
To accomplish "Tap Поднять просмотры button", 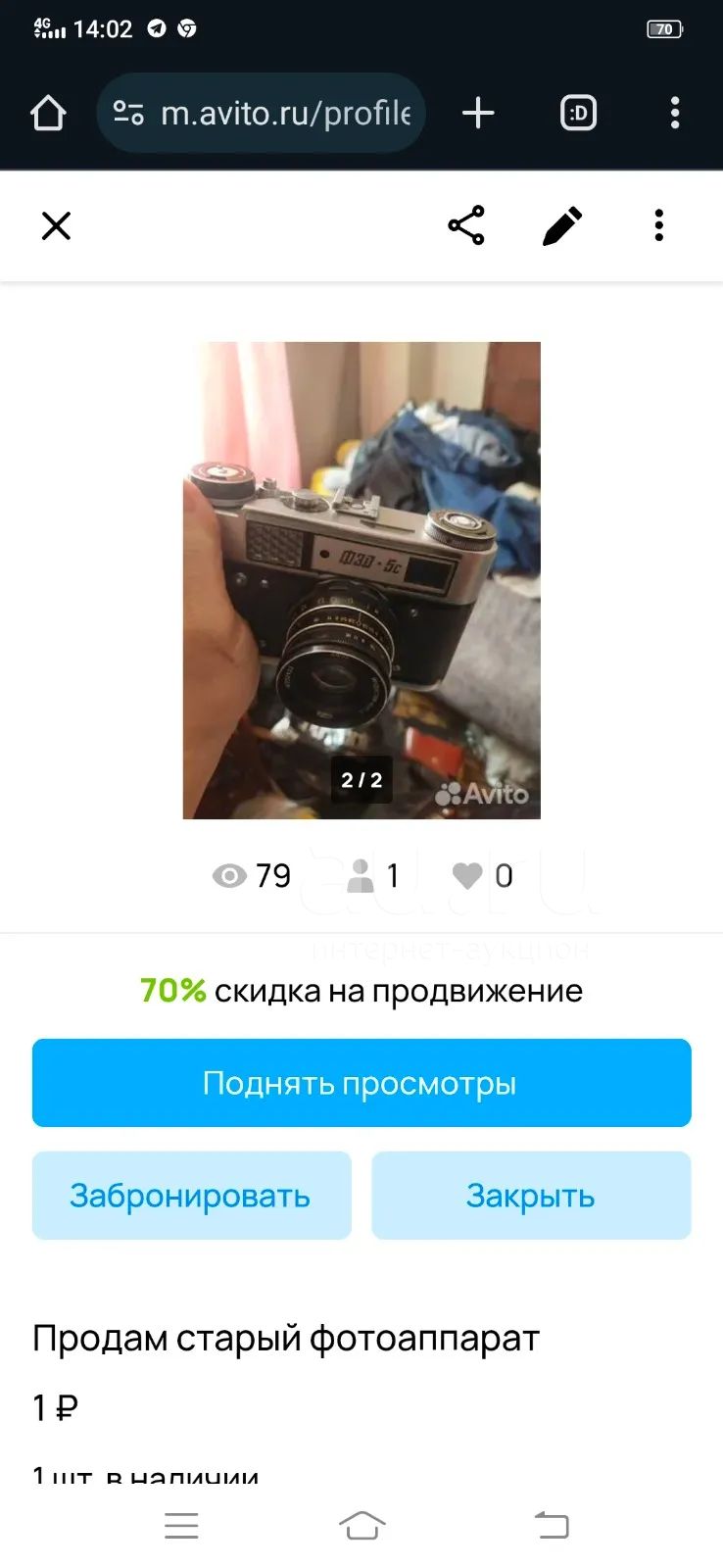I will pyautogui.click(x=361, y=1083).
